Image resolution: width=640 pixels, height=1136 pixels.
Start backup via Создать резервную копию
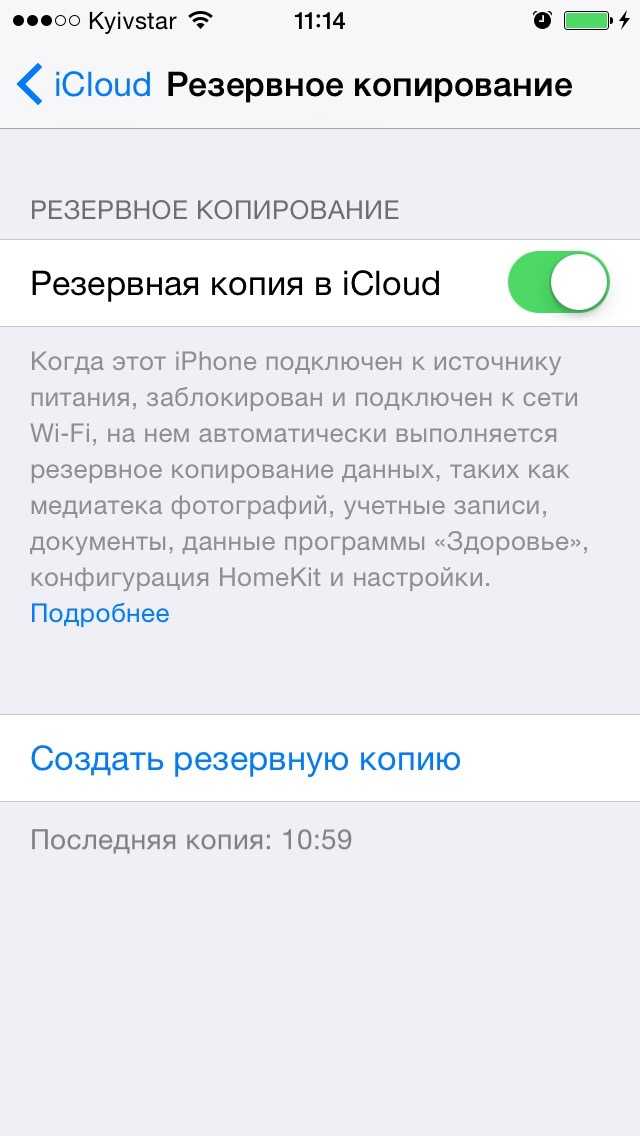(320, 759)
